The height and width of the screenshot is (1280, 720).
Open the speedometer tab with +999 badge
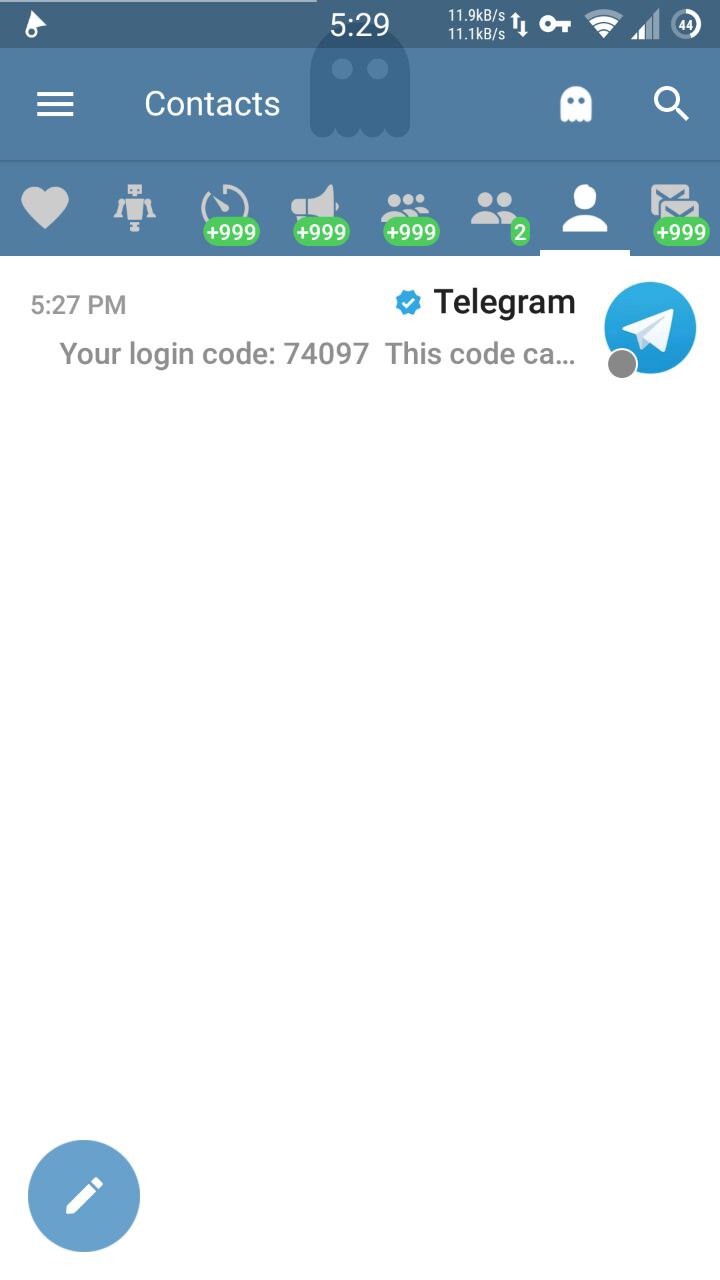(225, 209)
